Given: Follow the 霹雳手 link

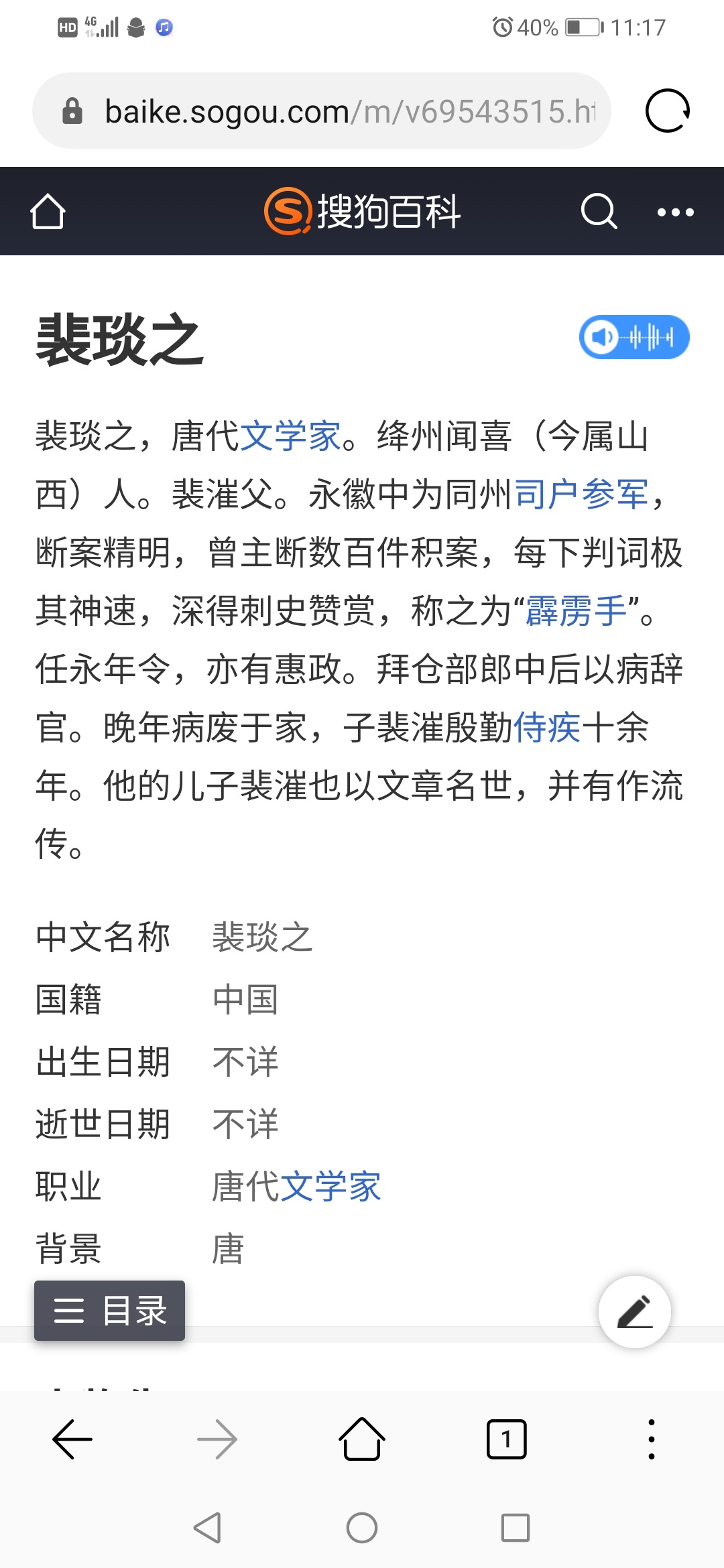Looking at the screenshot, I should click(576, 611).
